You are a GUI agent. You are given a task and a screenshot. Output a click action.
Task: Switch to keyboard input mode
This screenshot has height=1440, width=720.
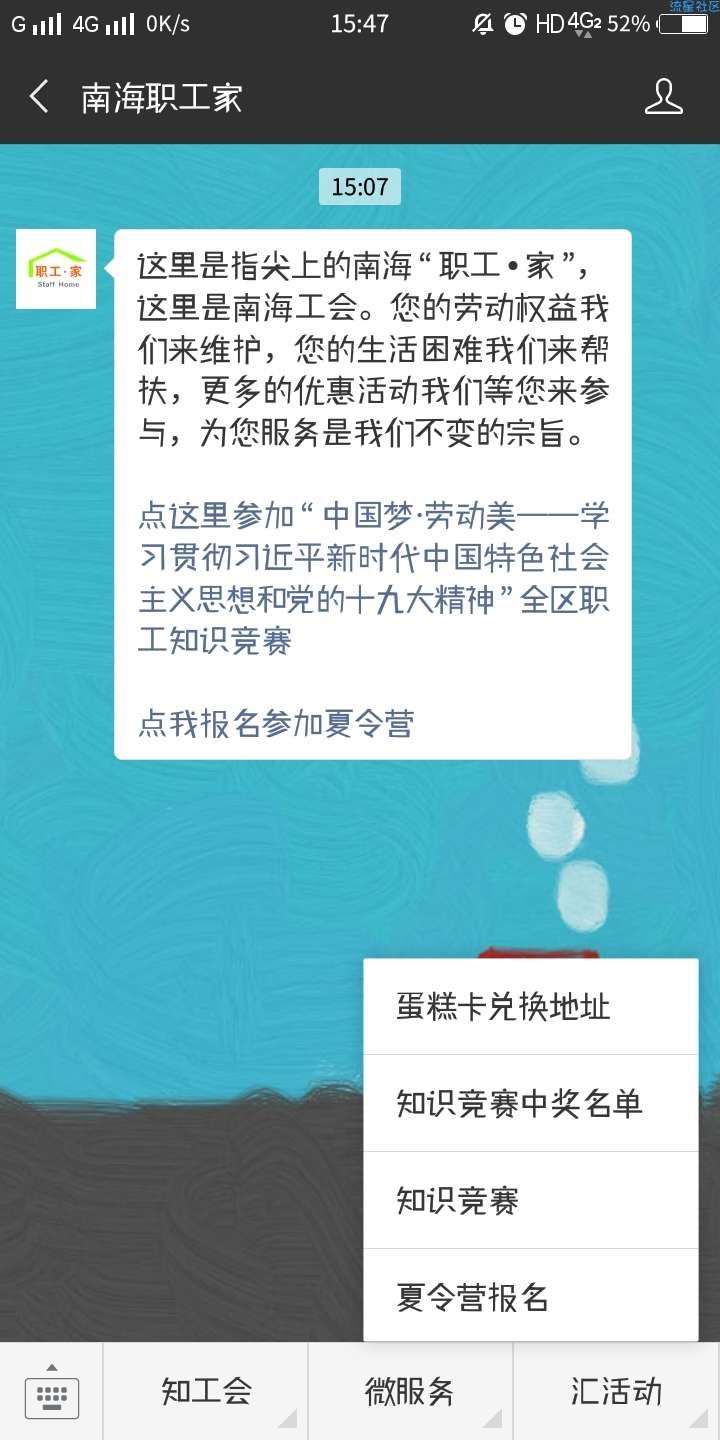click(x=52, y=1393)
